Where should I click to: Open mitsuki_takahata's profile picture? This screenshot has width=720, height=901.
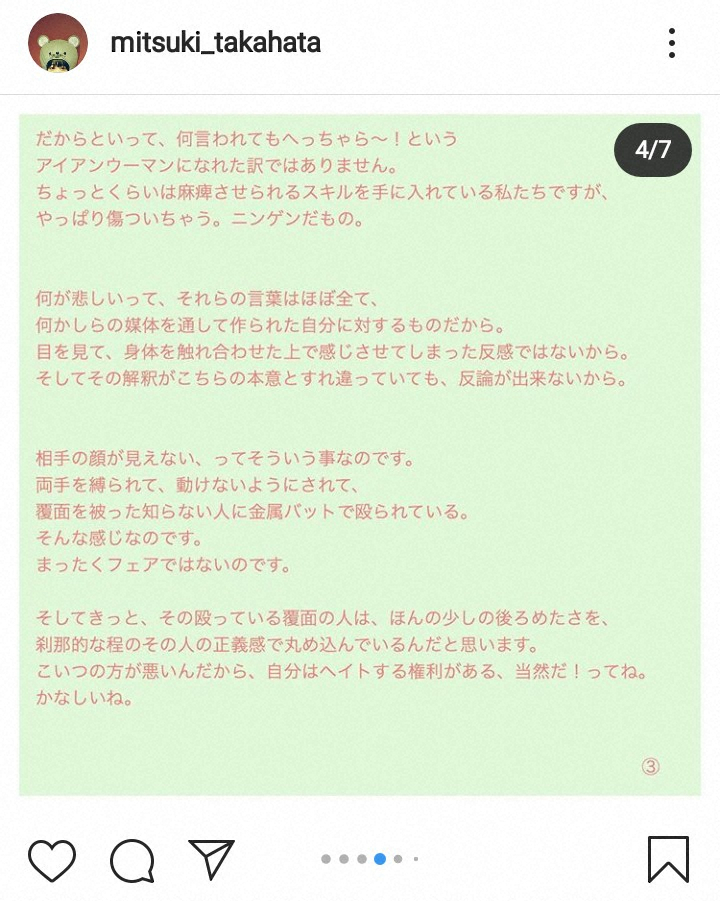(58, 44)
